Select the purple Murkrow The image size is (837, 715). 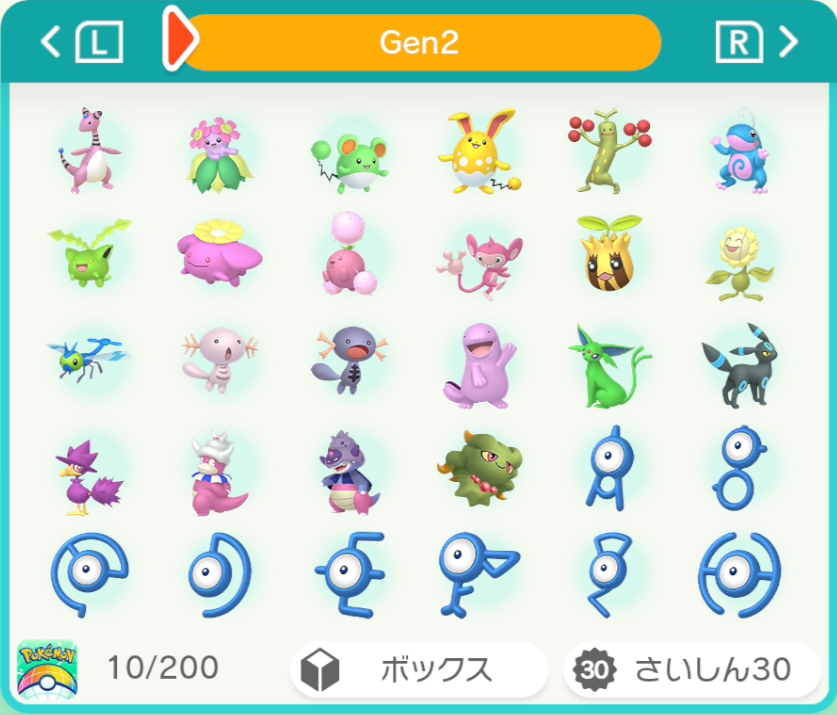(x=88, y=478)
